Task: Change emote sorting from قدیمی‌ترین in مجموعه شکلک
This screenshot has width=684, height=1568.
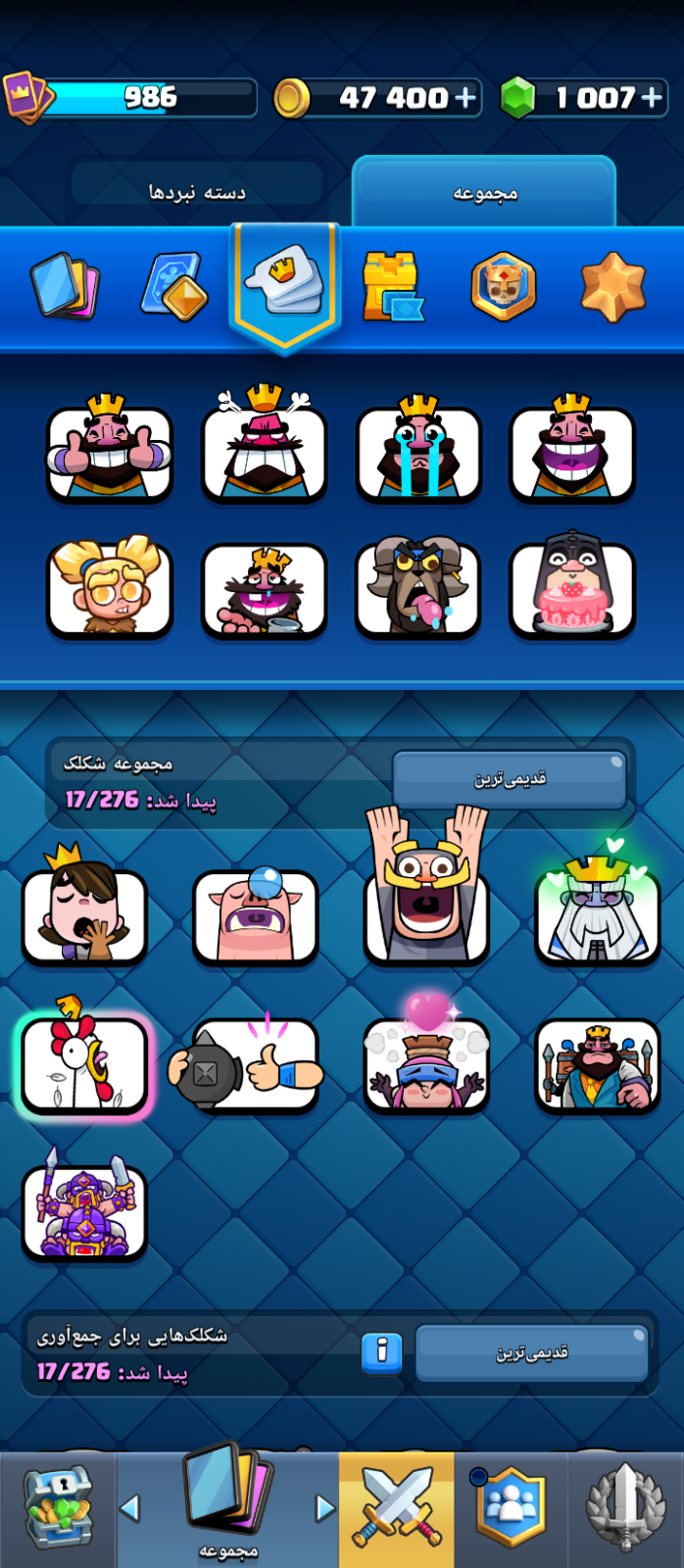Action: 510,779
